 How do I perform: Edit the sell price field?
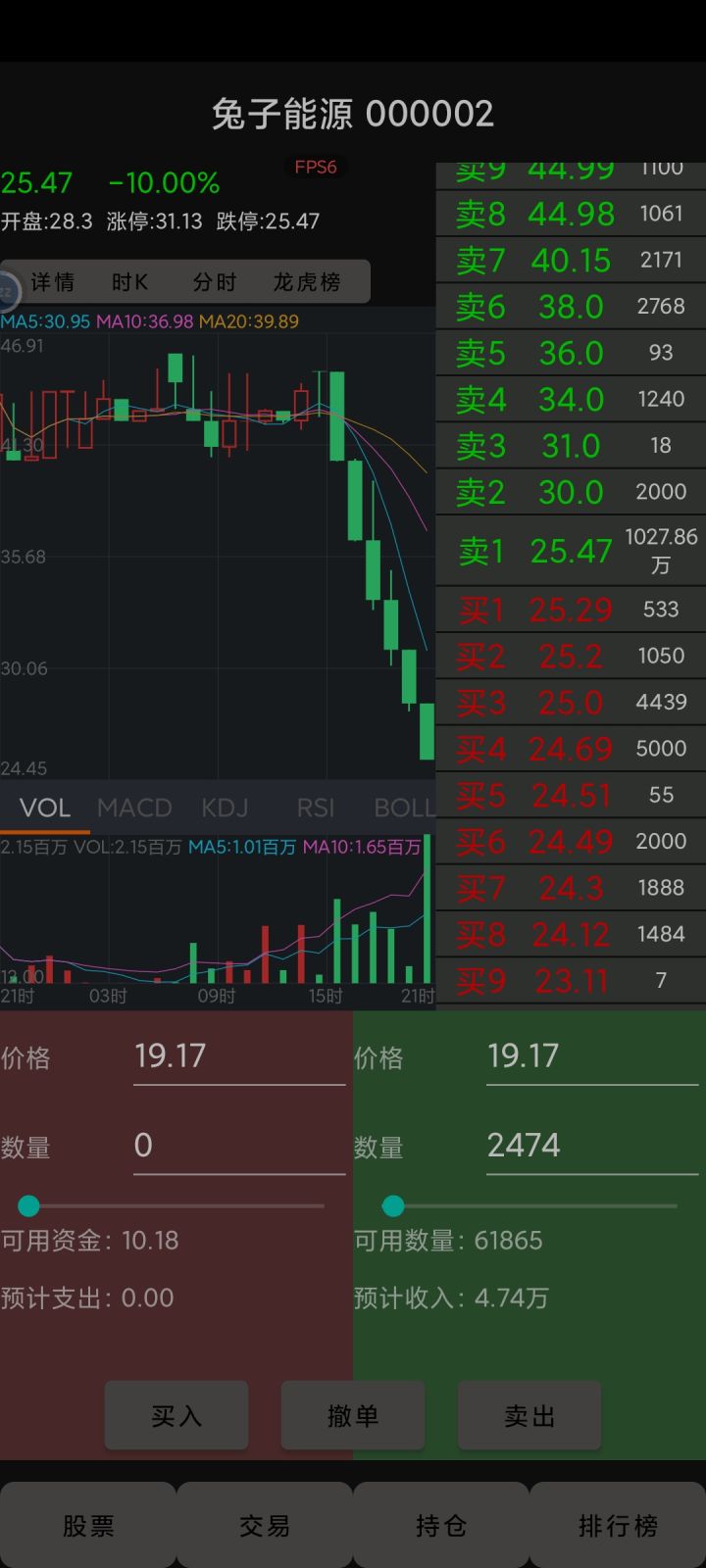[592, 1056]
